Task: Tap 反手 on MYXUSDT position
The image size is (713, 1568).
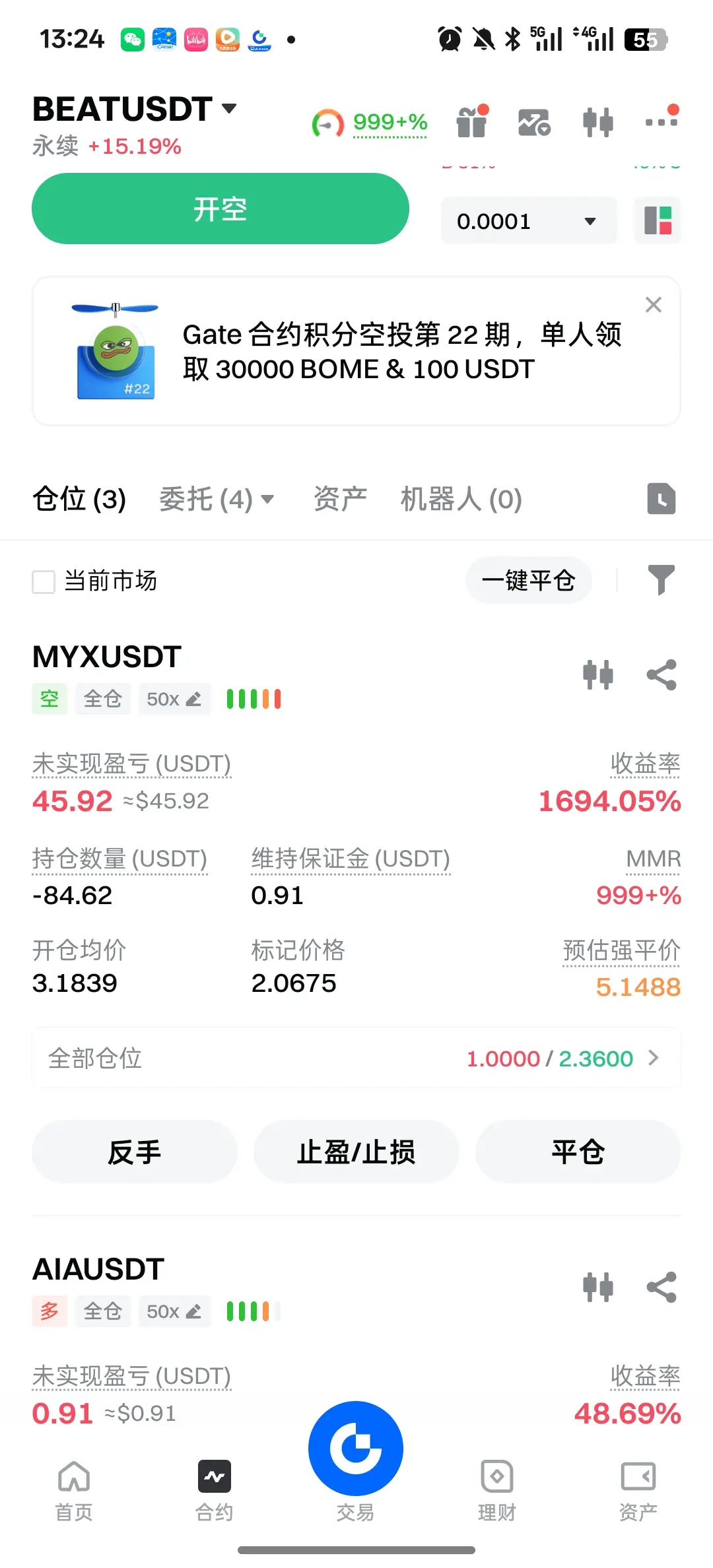Action: (x=134, y=1152)
